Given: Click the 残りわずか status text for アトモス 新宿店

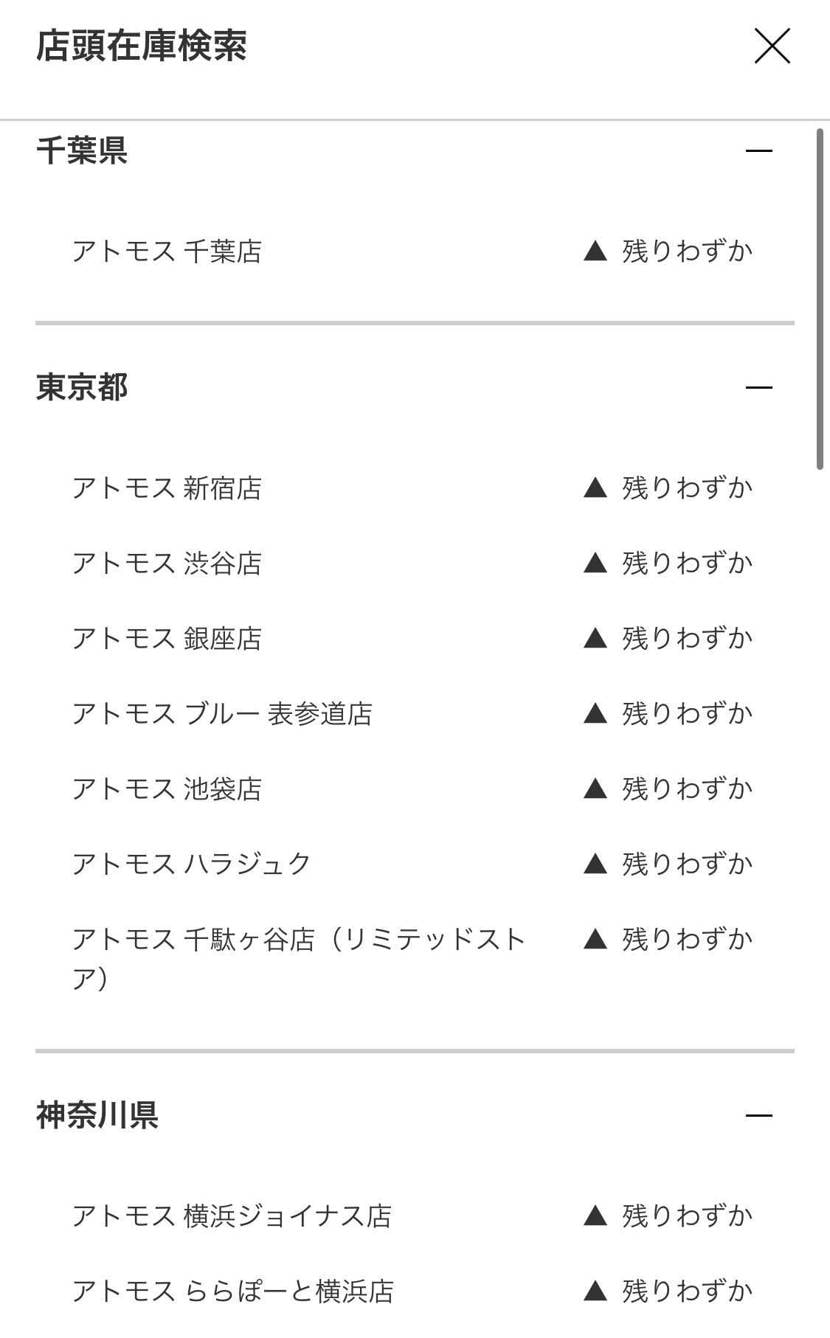Looking at the screenshot, I should [x=686, y=488].
